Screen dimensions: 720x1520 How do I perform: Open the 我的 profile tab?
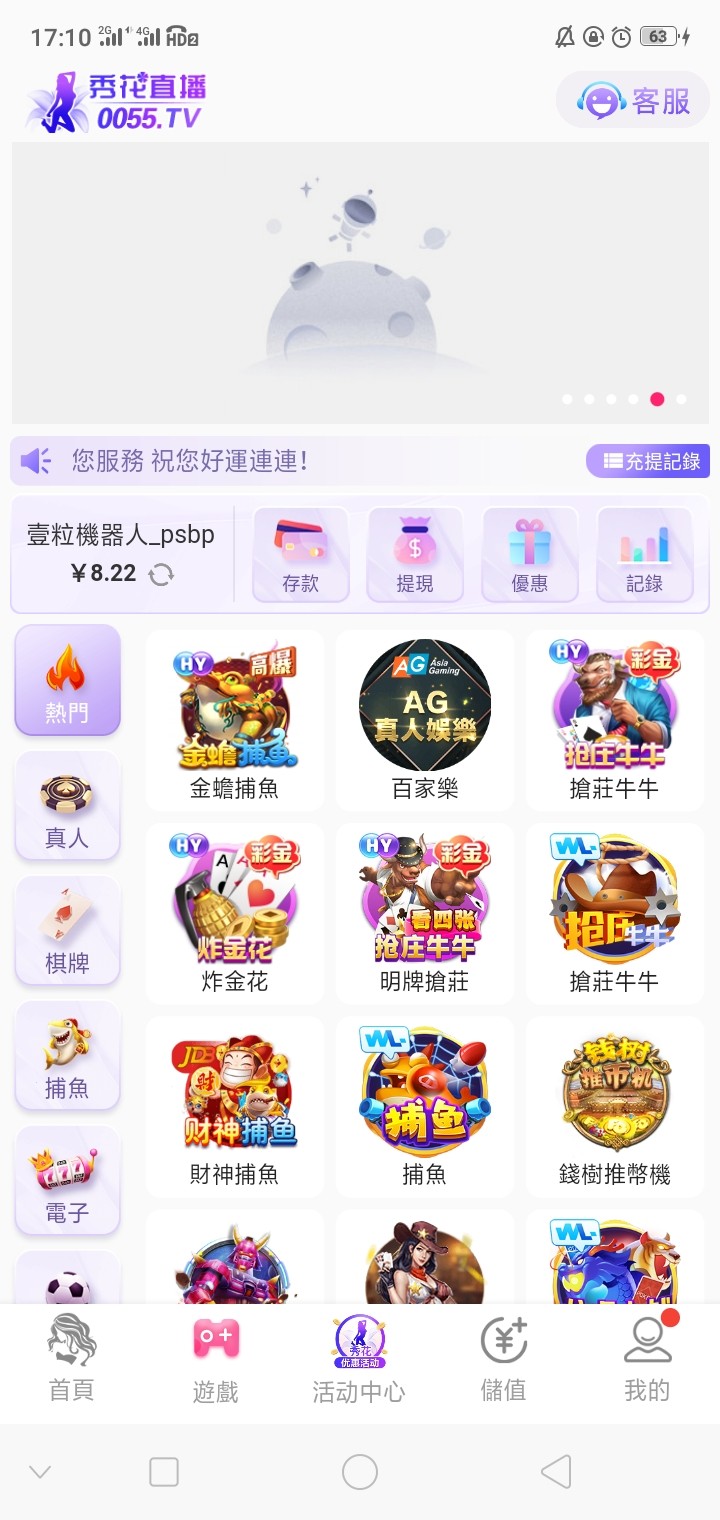tap(647, 1358)
